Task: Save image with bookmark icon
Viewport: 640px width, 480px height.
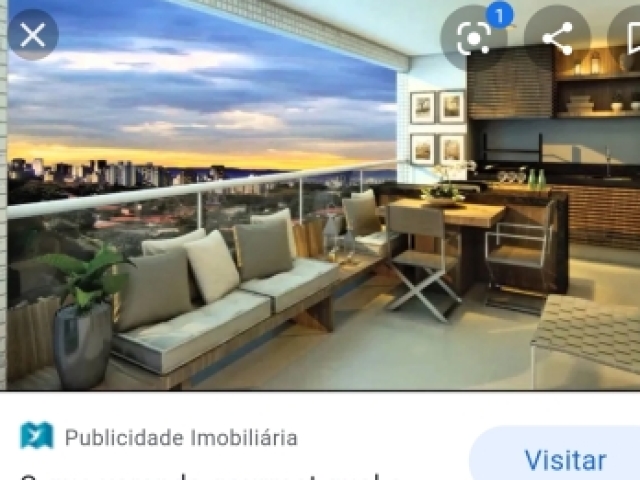Action: (630, 37)
